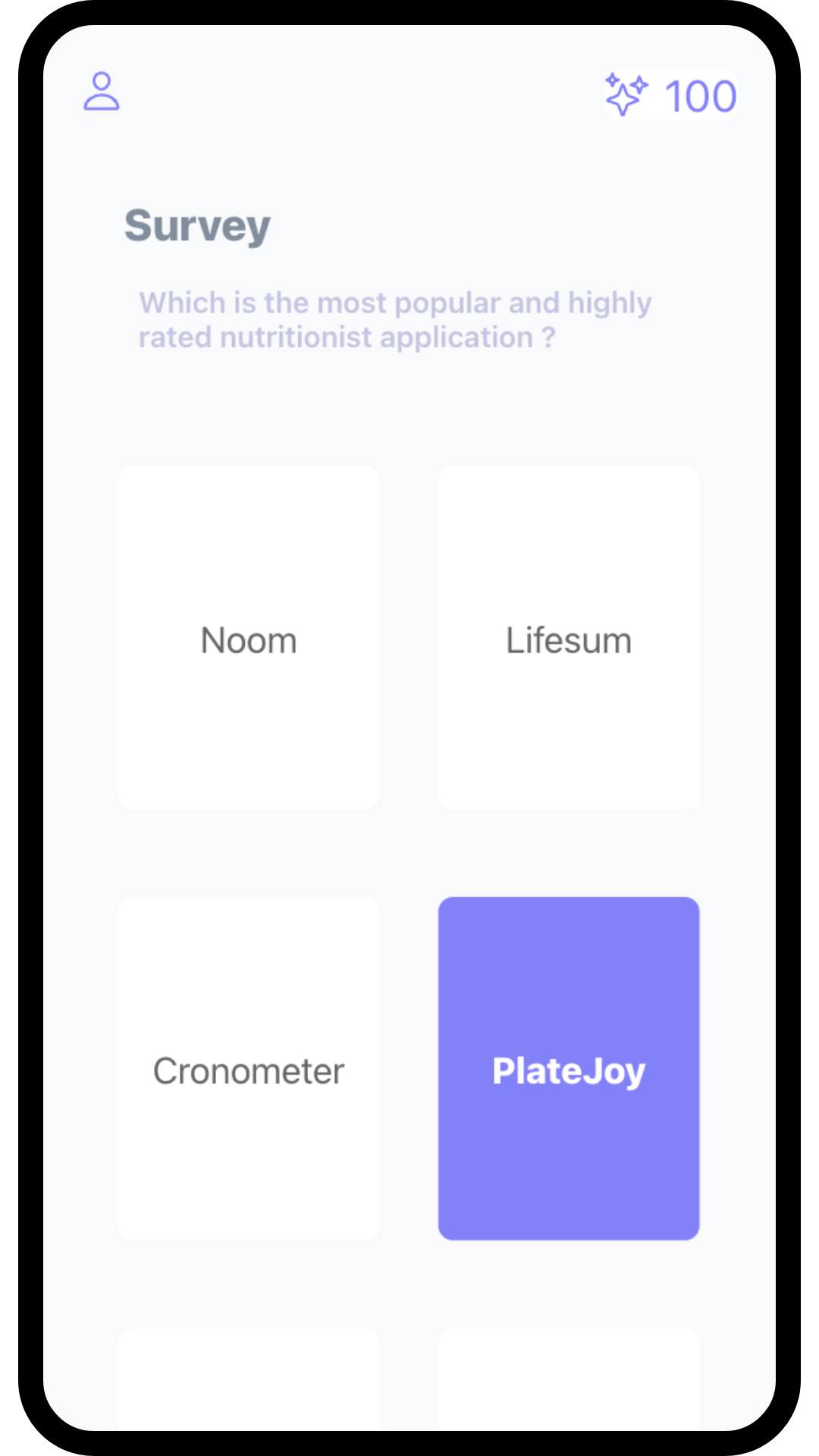Choose Lifesum as the answer
Screen dimensions: 819x1456
click(x=569, y=638)
